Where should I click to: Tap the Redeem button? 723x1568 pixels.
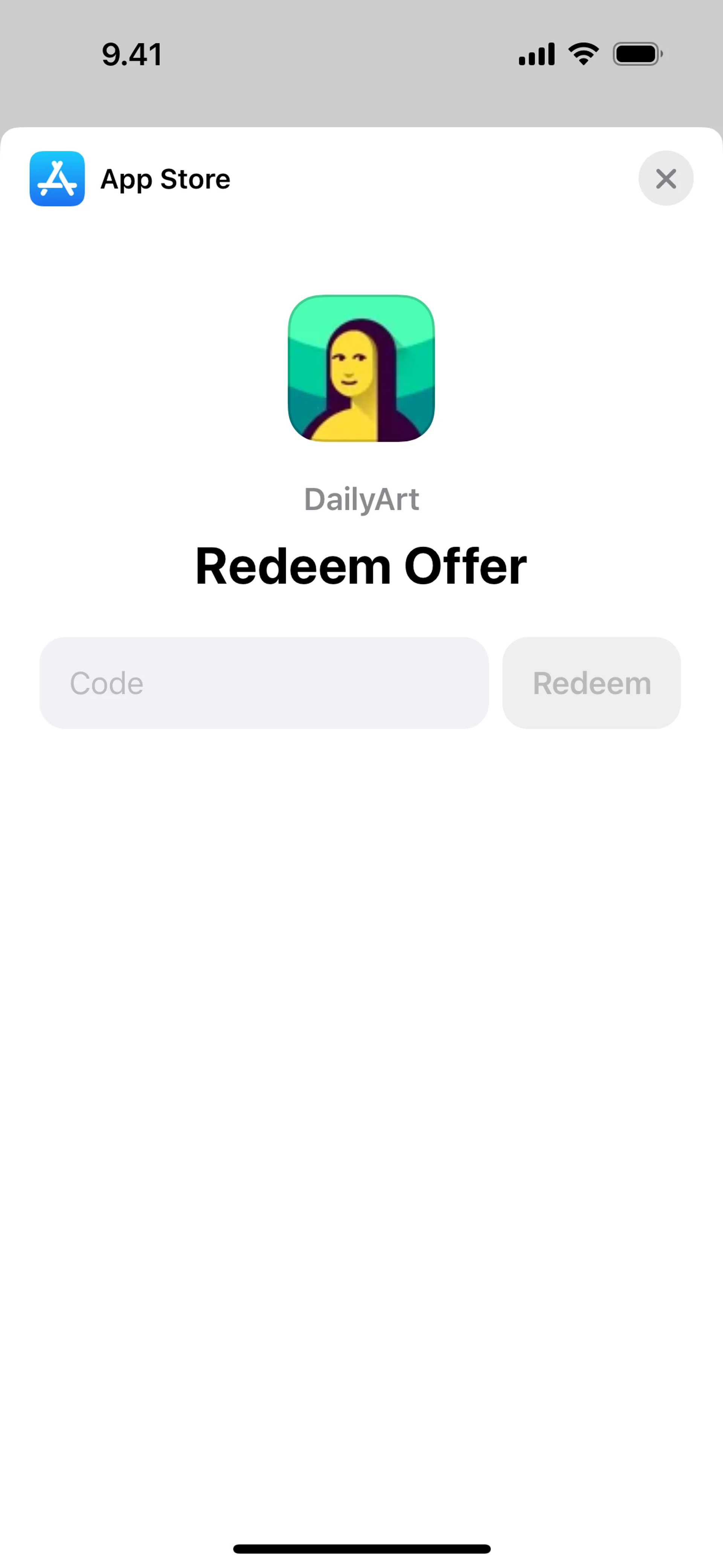click(x=591, y=682)
